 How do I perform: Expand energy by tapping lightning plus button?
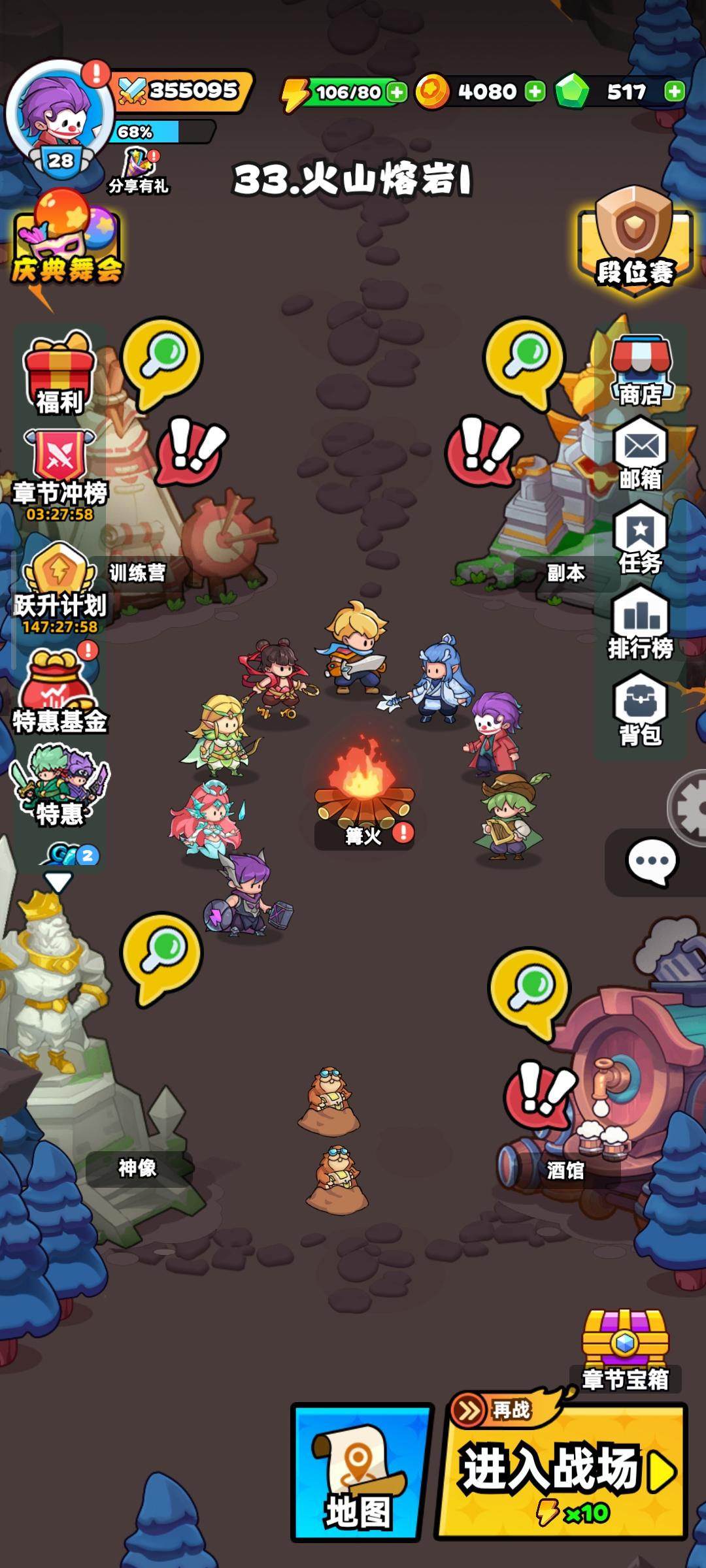pyautogui.click(x=395, y=93)
